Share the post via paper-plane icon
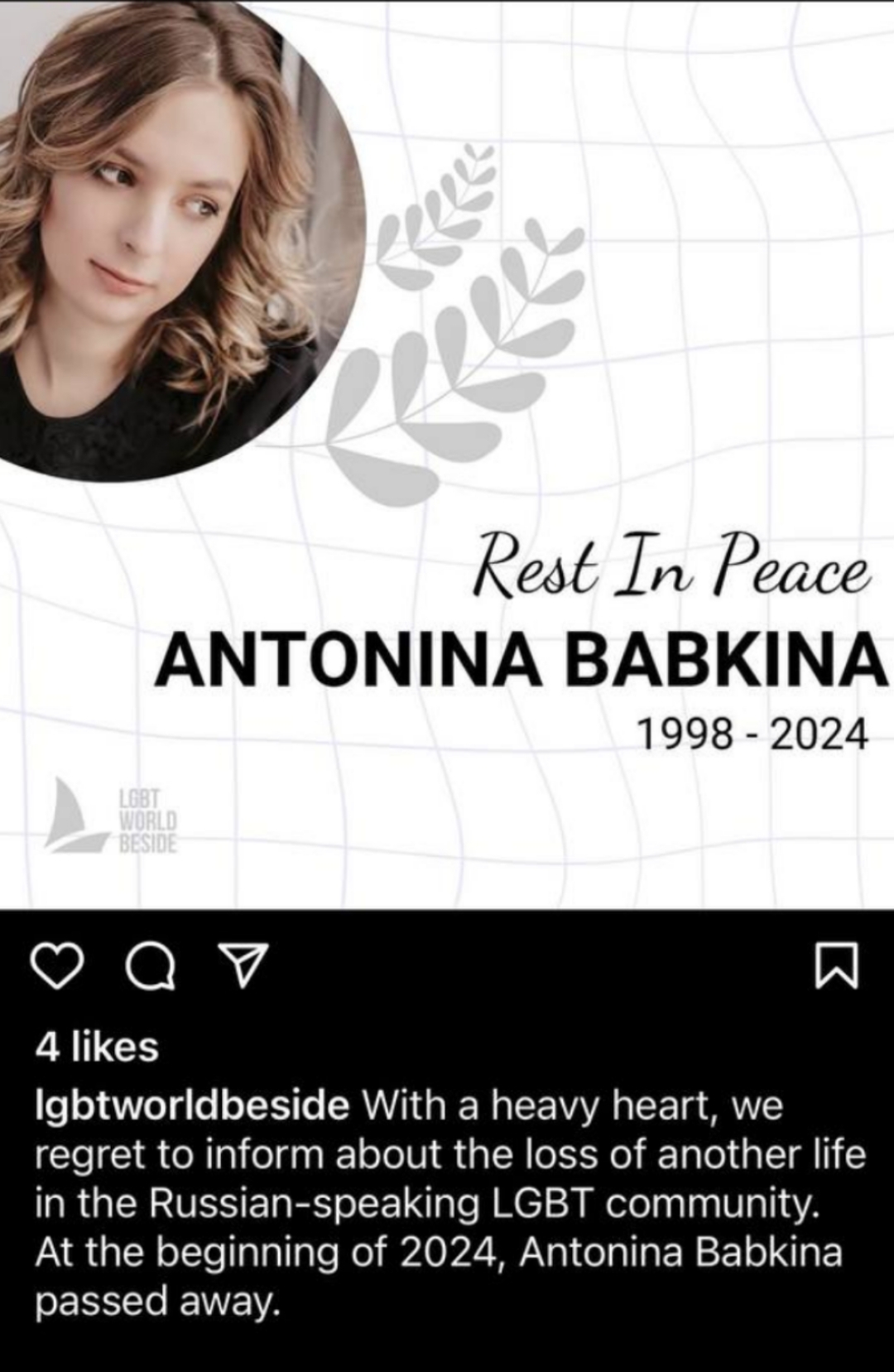 [244, 967]
